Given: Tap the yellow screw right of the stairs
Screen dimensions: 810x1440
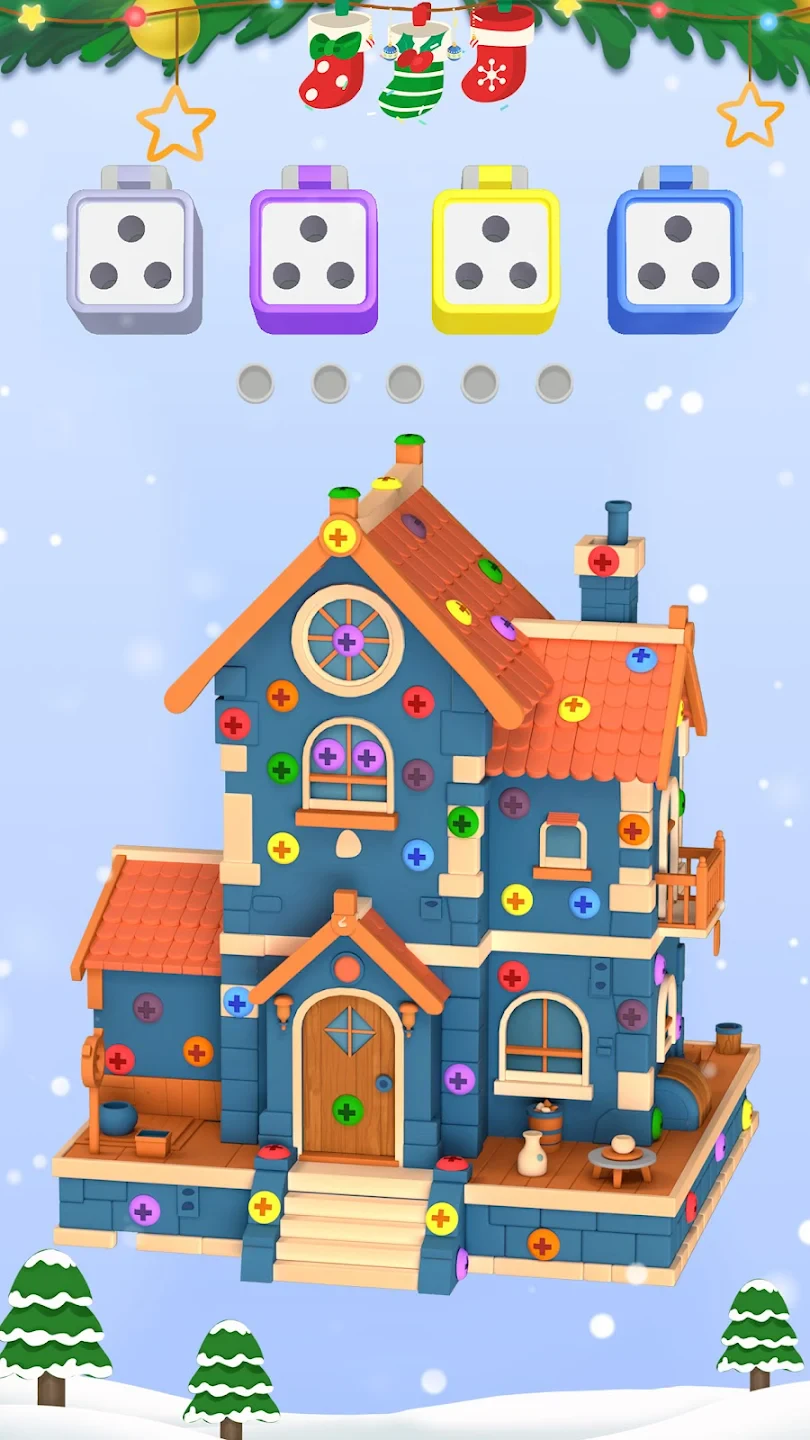Looking at the screenshot, I should [441, 1218].
